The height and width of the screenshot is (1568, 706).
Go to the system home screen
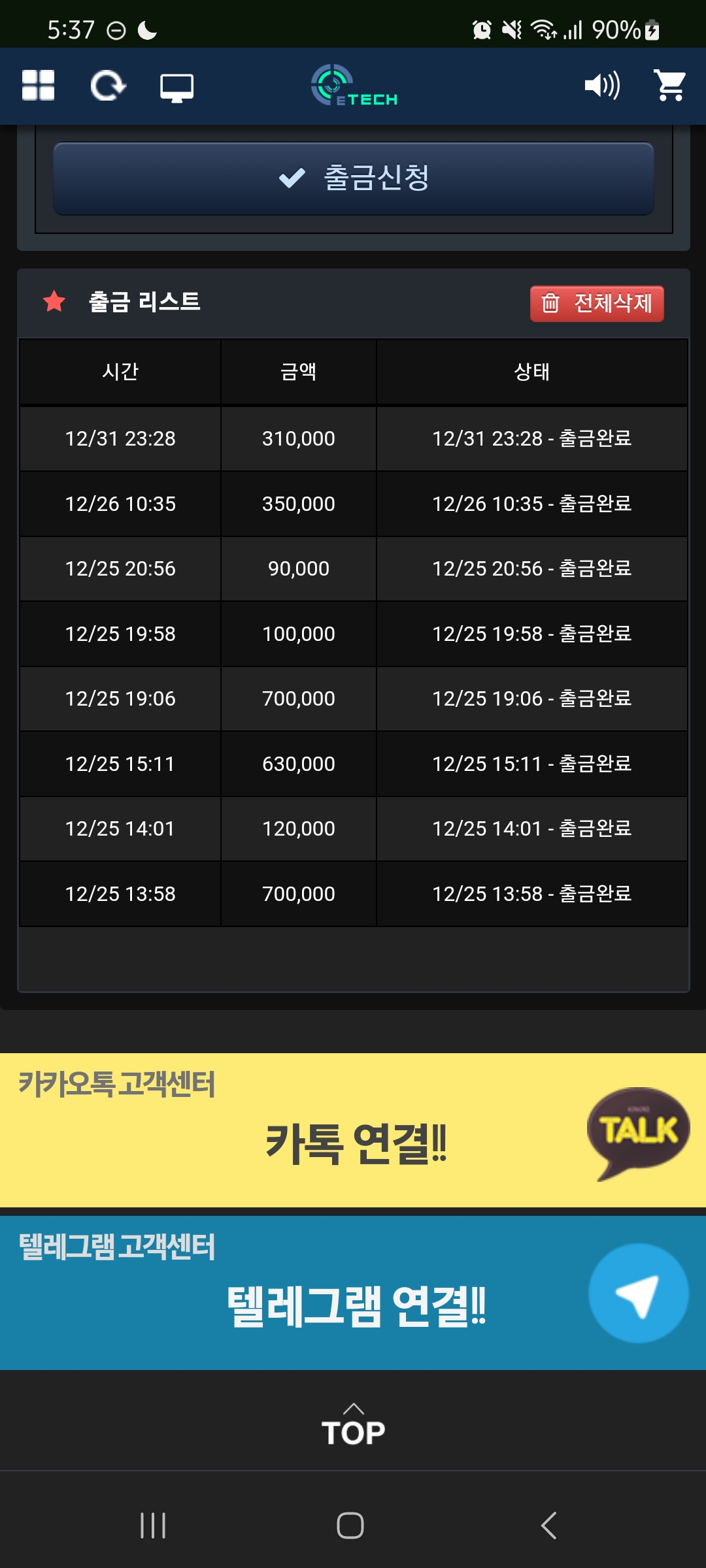point(350,1526)
